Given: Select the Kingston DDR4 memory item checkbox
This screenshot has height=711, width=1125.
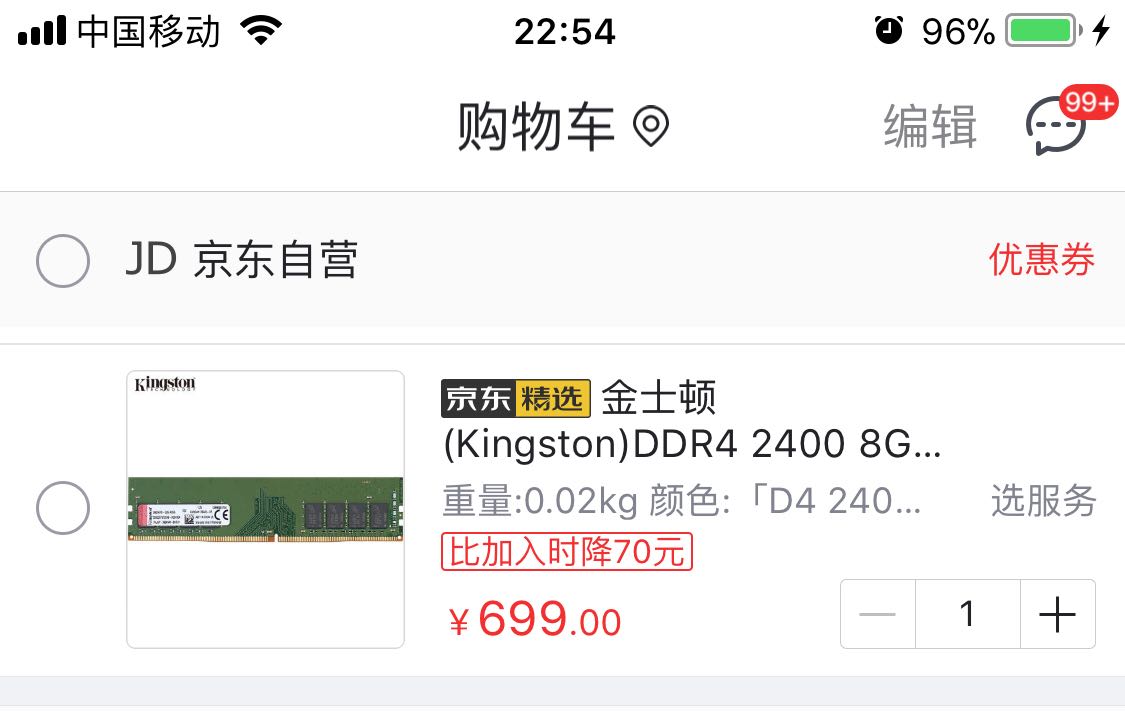Looking at the screenshot, I should [x=63, y=509].
